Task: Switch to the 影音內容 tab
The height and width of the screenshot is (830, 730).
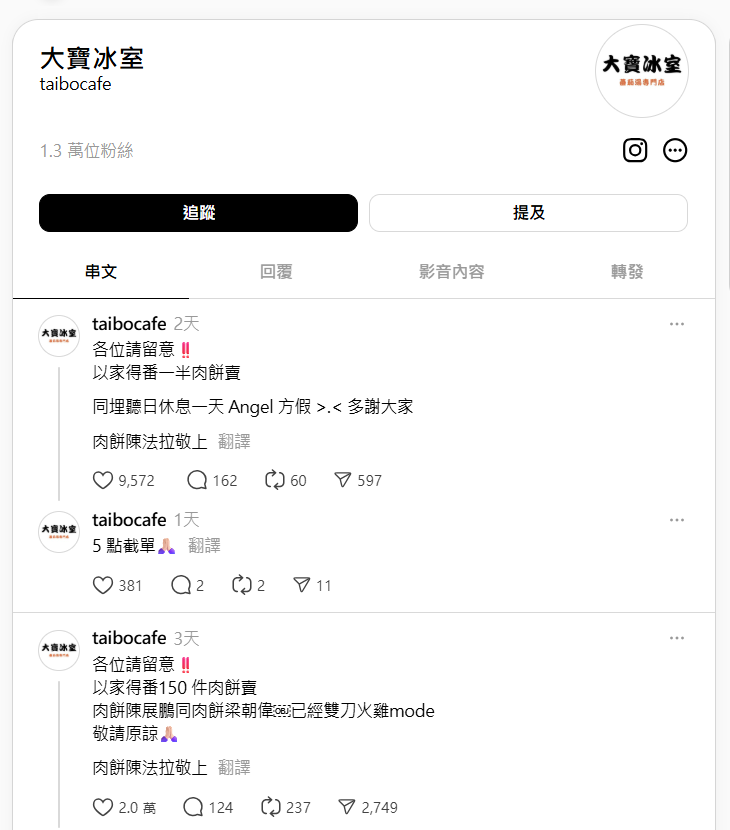Action: 452,272
